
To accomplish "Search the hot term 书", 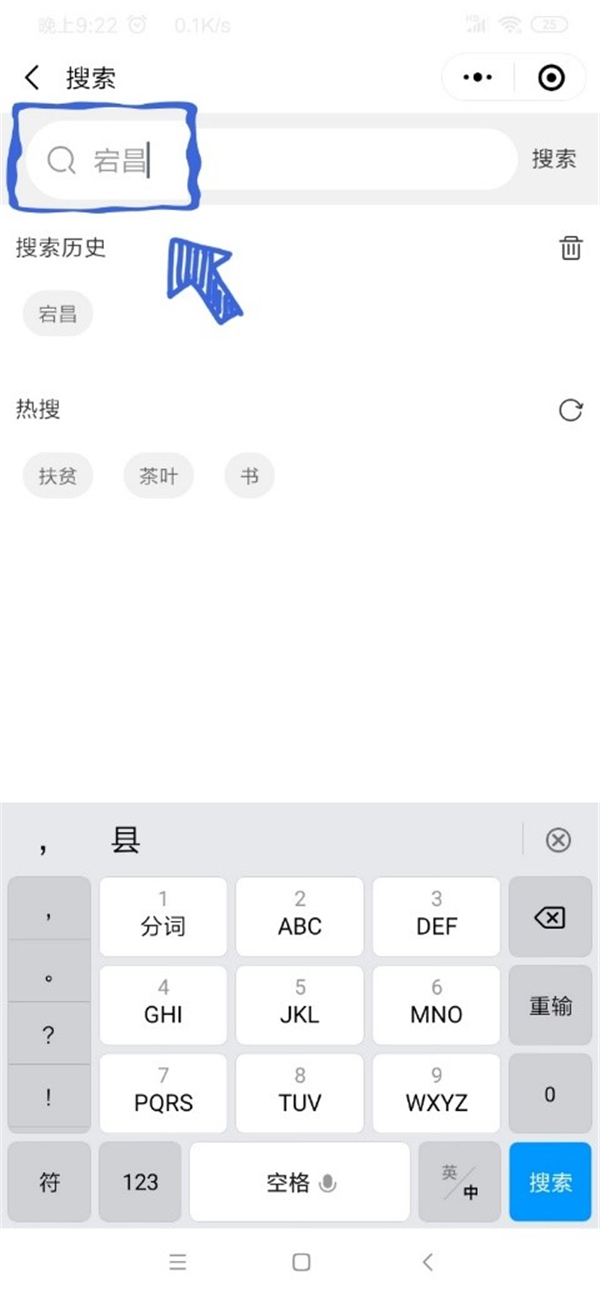I will coord(249,476).
